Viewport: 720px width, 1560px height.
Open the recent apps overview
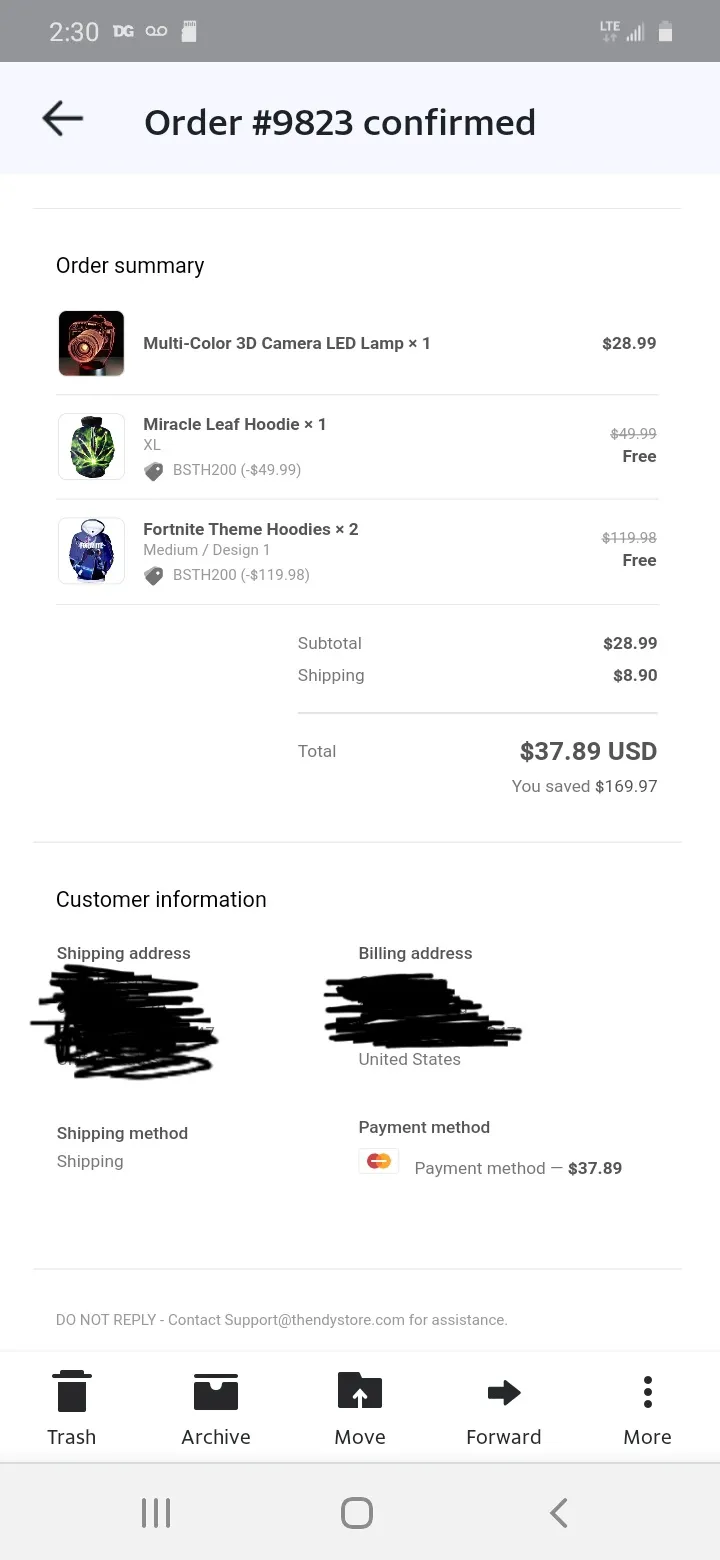pos(156,1512)
